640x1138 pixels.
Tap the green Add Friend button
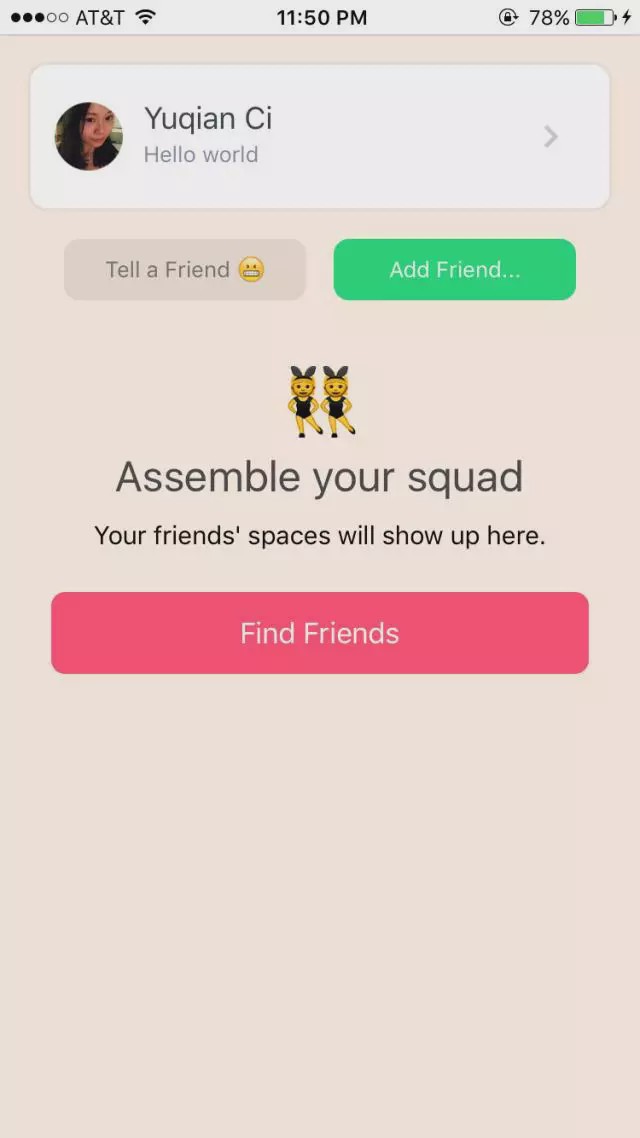coord(454,270)
